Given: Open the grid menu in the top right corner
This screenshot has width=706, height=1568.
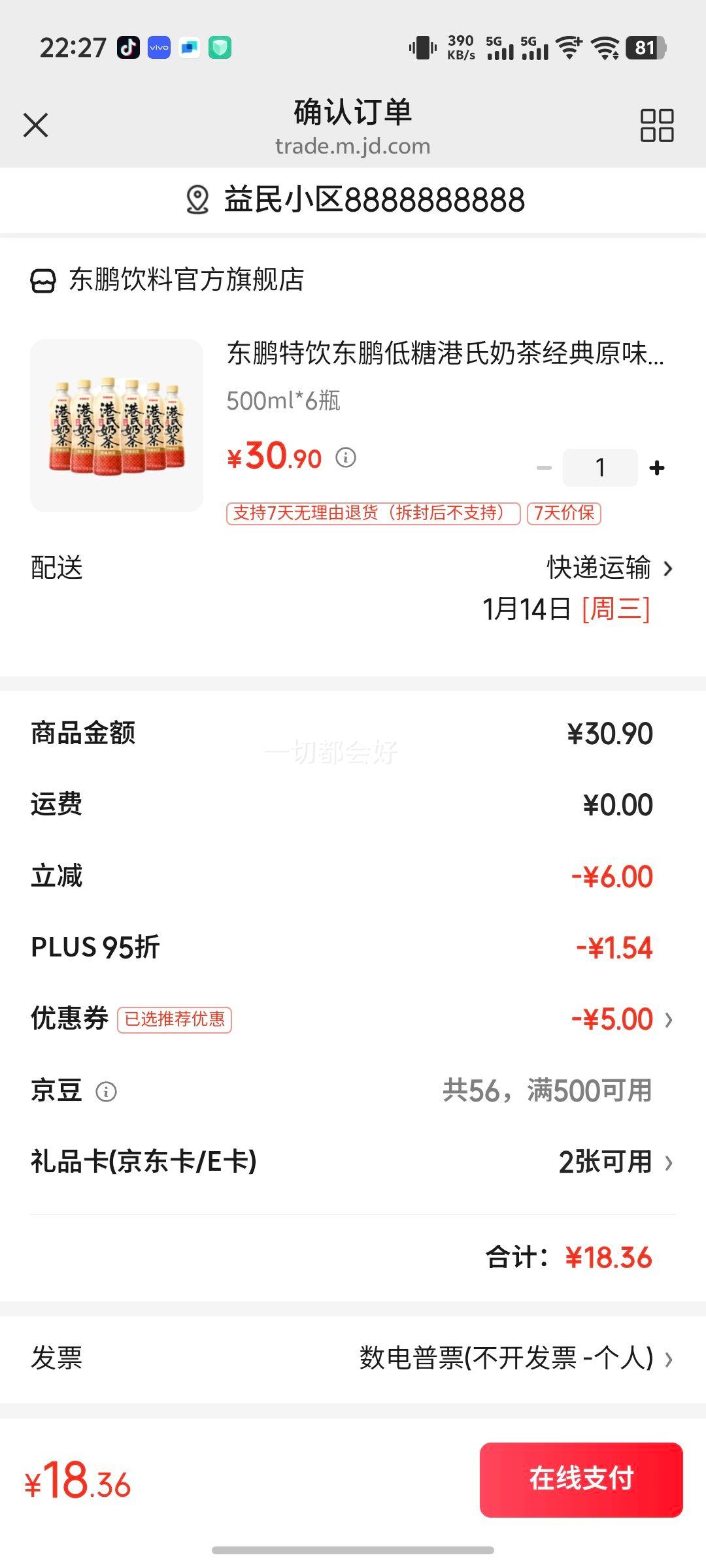Looking at the screenshot, I should coord(658,125).
